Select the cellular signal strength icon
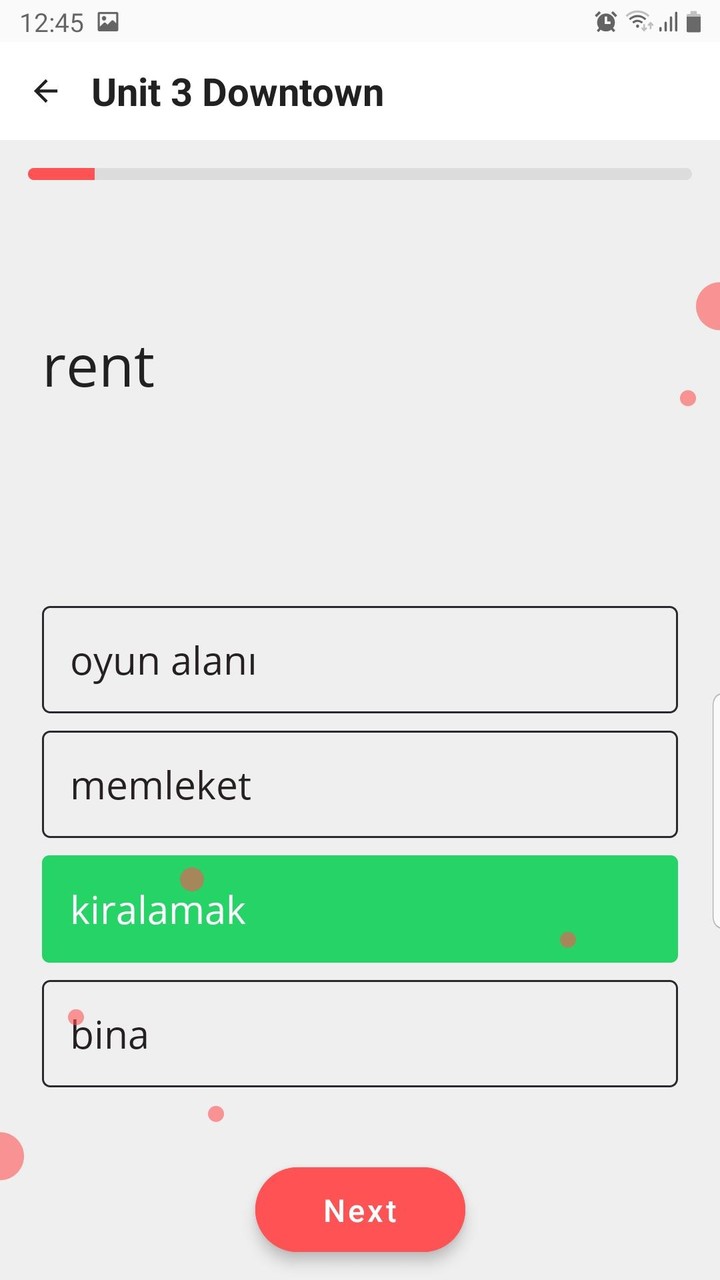720x1280 pixels. [x=668, y=22]
